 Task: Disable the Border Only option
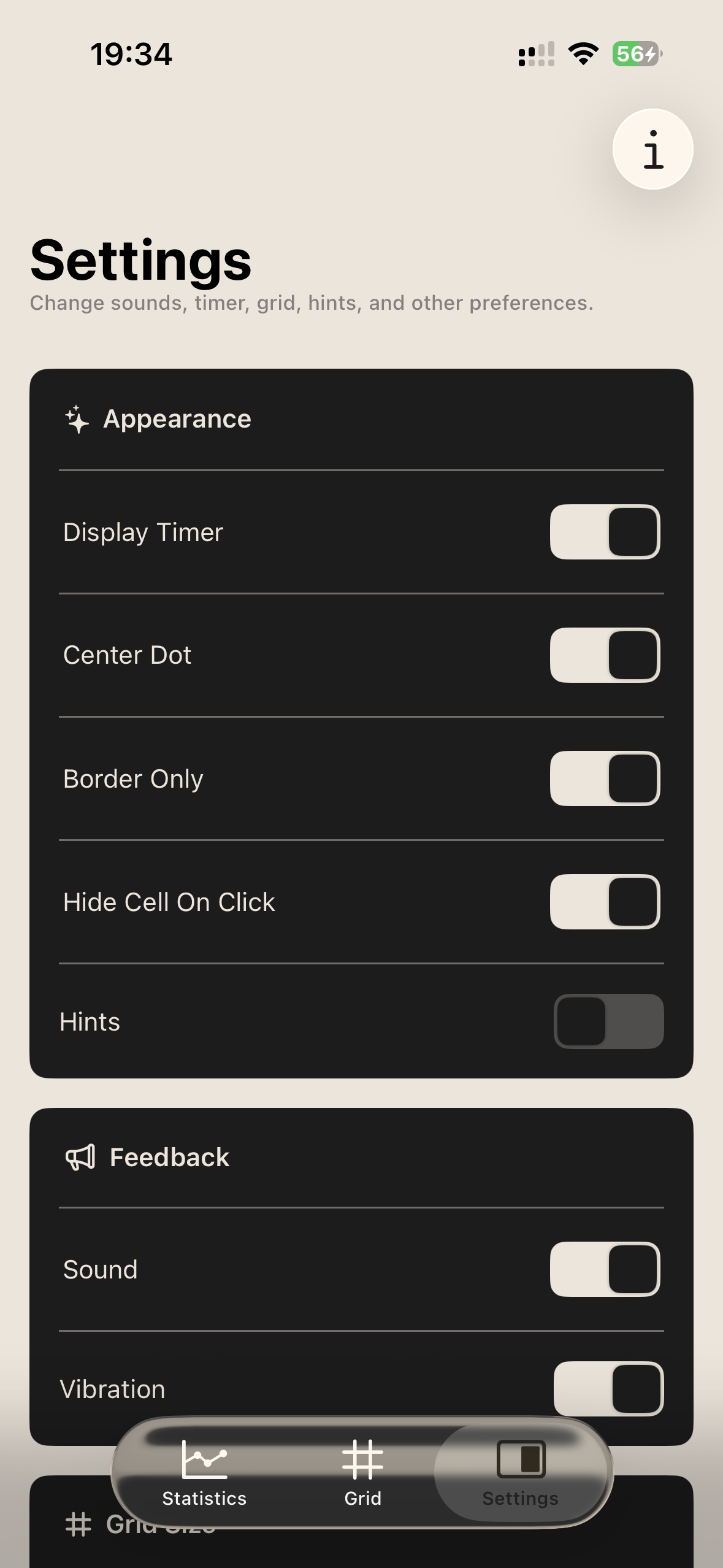(605, 778)
